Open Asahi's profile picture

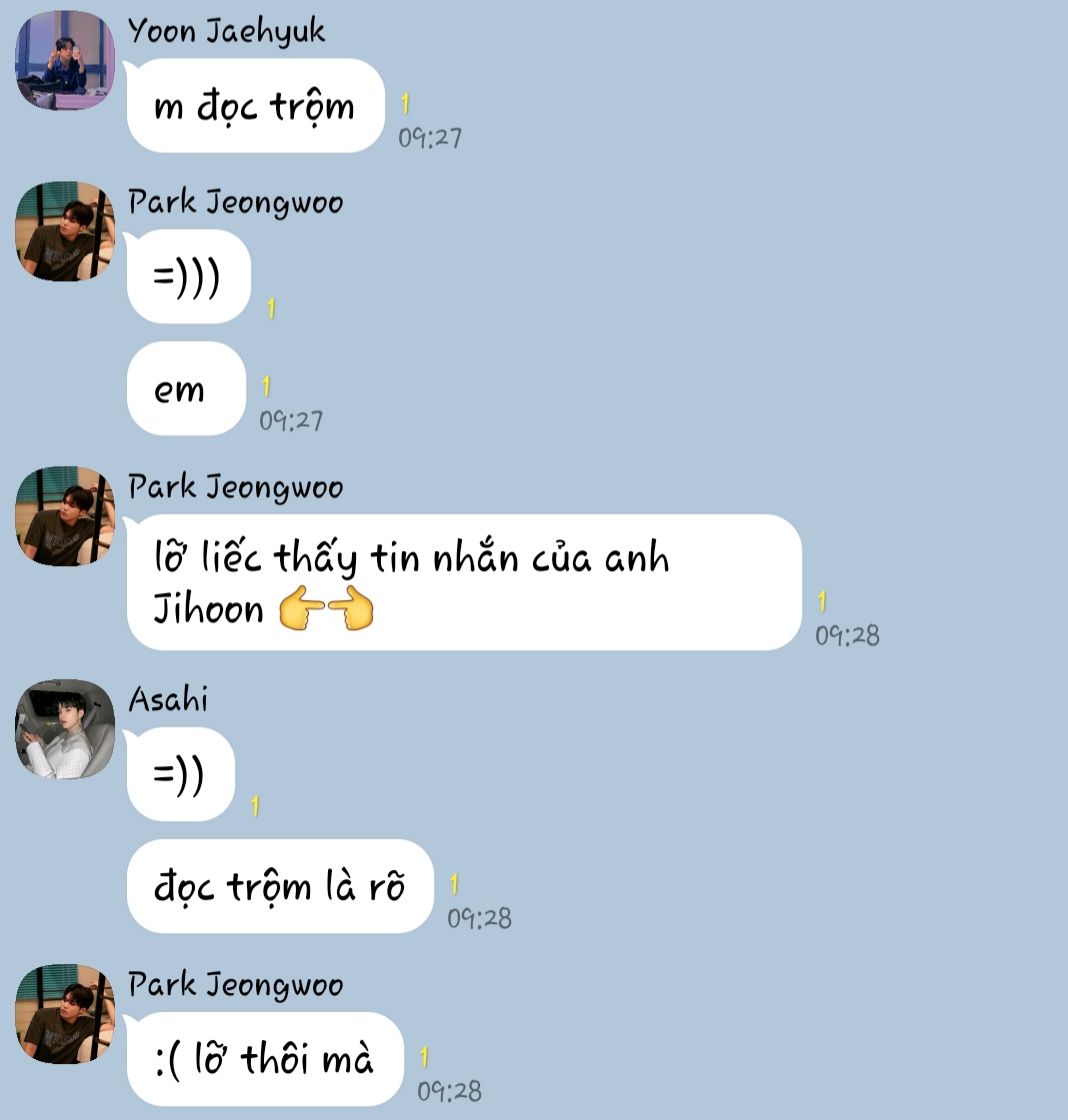point(65,729)
